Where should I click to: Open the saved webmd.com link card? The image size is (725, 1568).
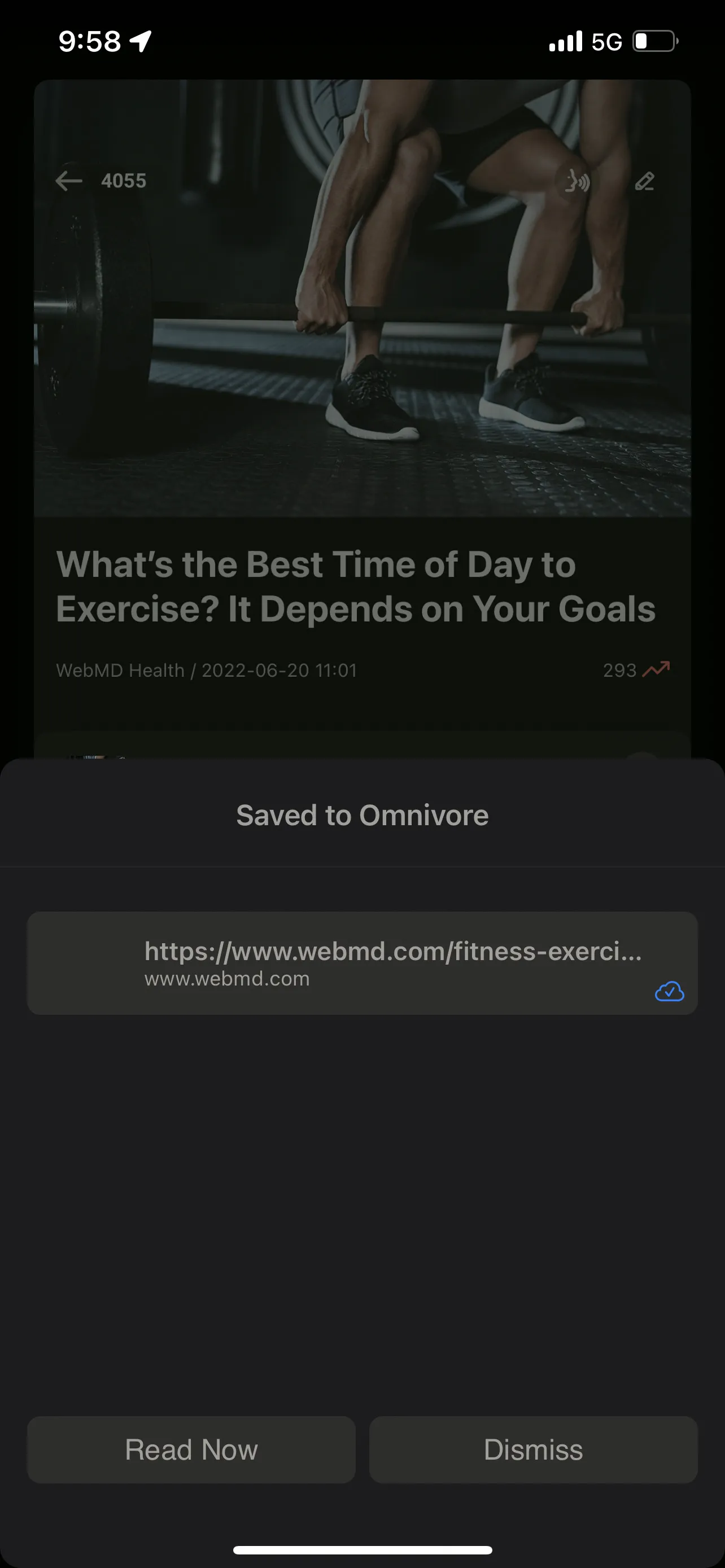pos(362,963)
